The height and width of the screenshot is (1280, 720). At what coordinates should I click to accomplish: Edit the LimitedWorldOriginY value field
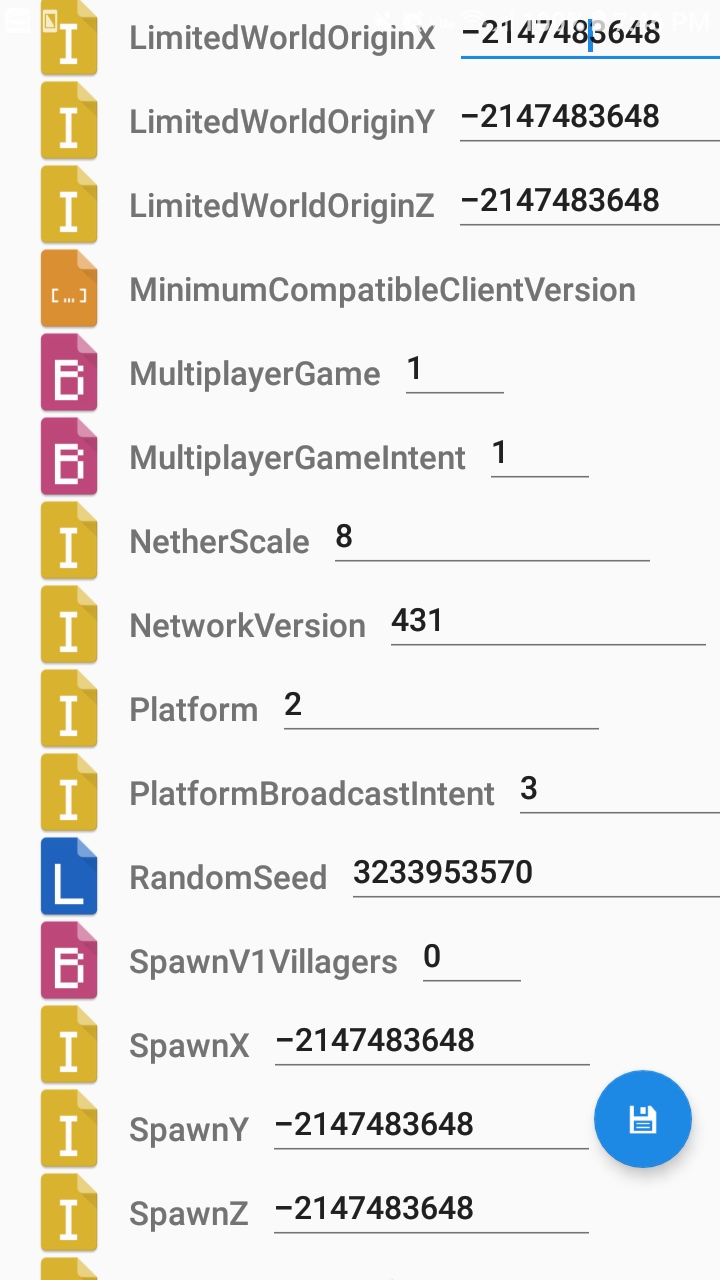(x=588, y=118)
